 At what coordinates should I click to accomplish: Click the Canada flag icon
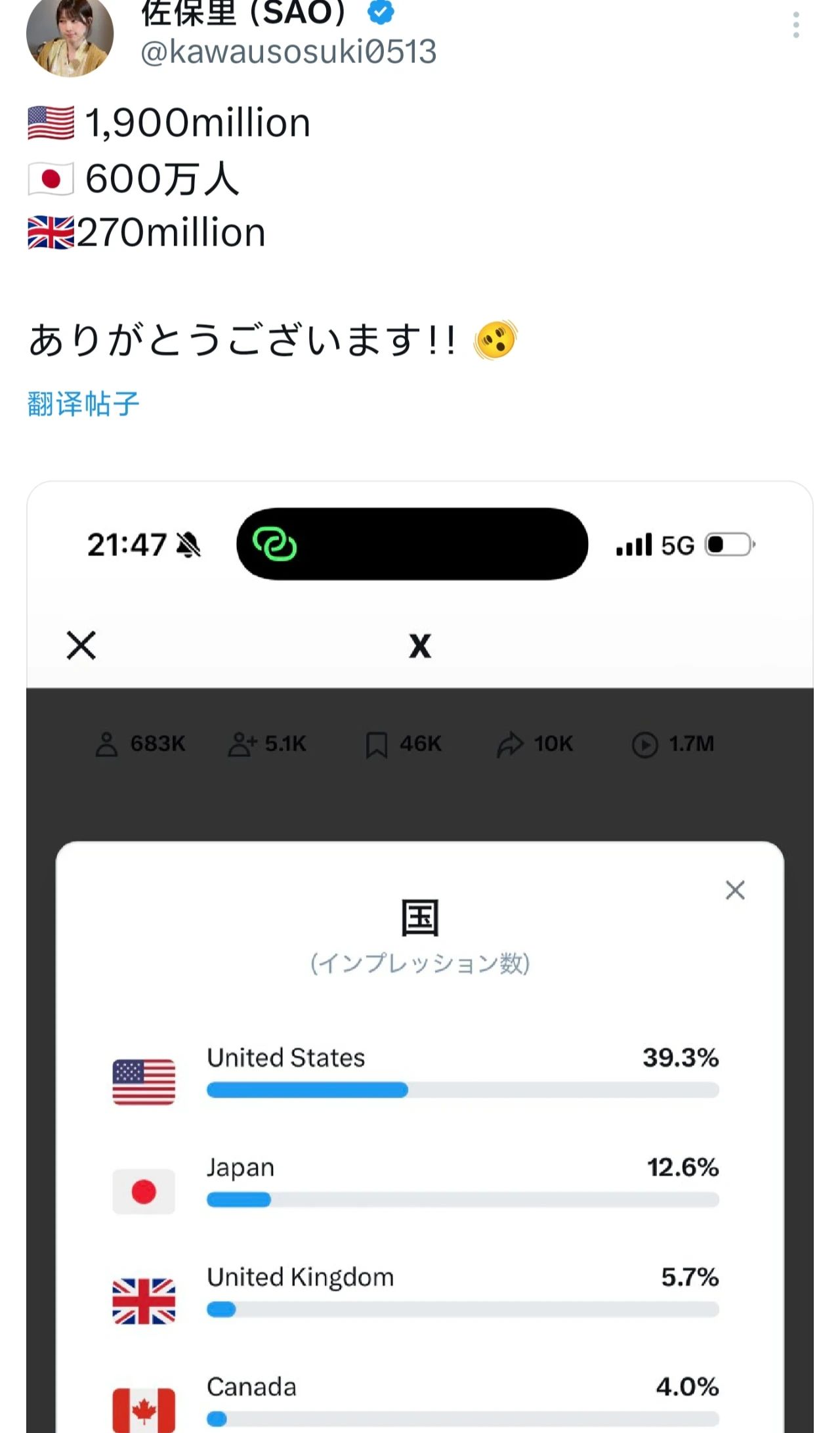click(144, 1408)
